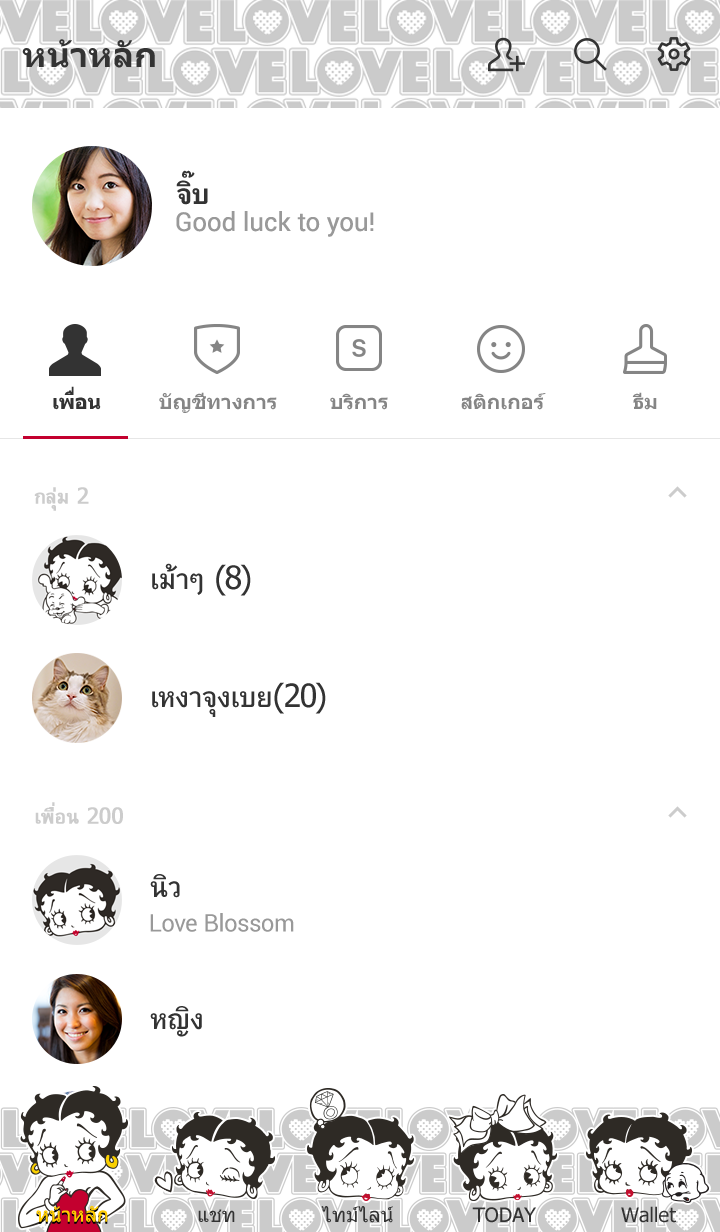The width and height of the screenshot is (720, 1232).
Task: Tap the add friend icon
Action: click(506, 56)
